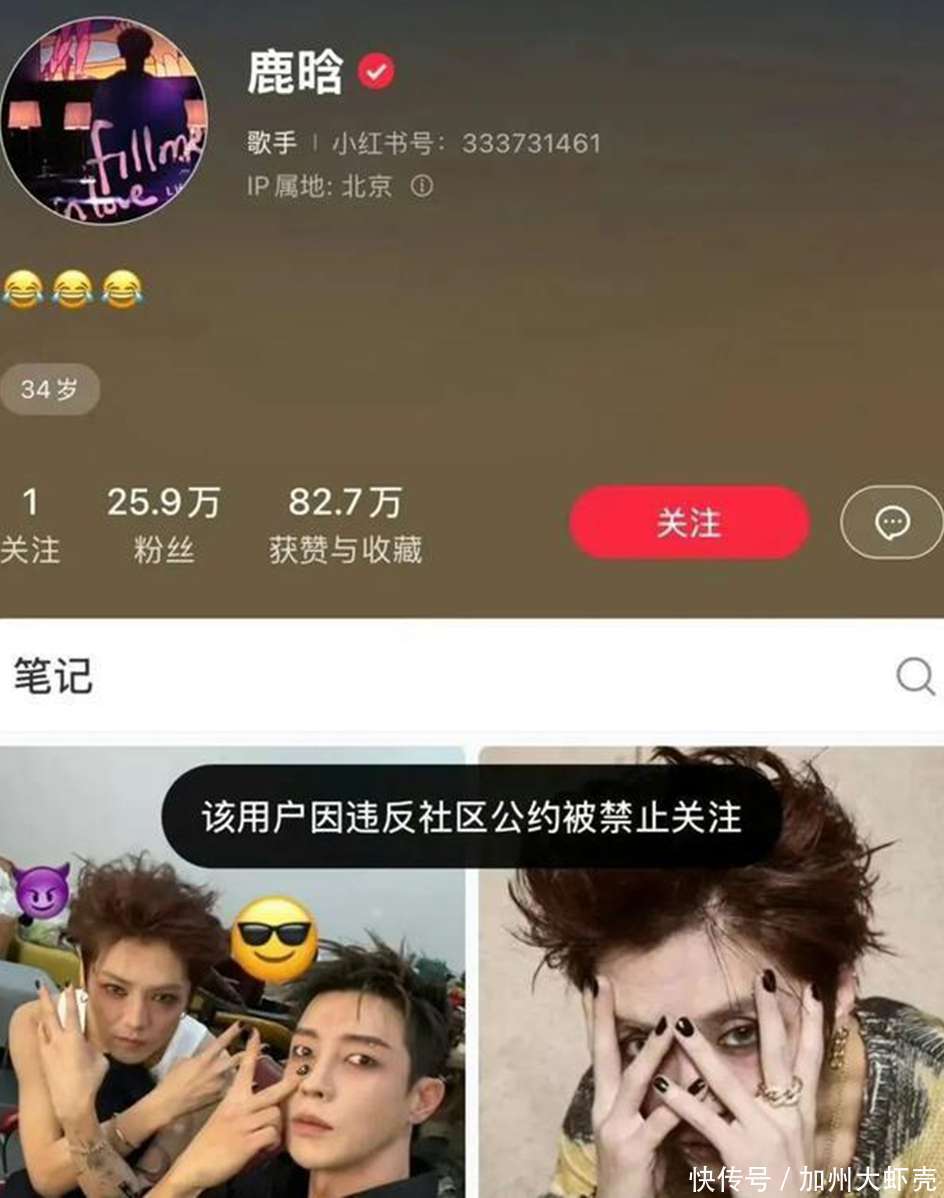Tap the IP属地 info icon
The width and height of the screenshot is (944, 1198).
(422, 186)
